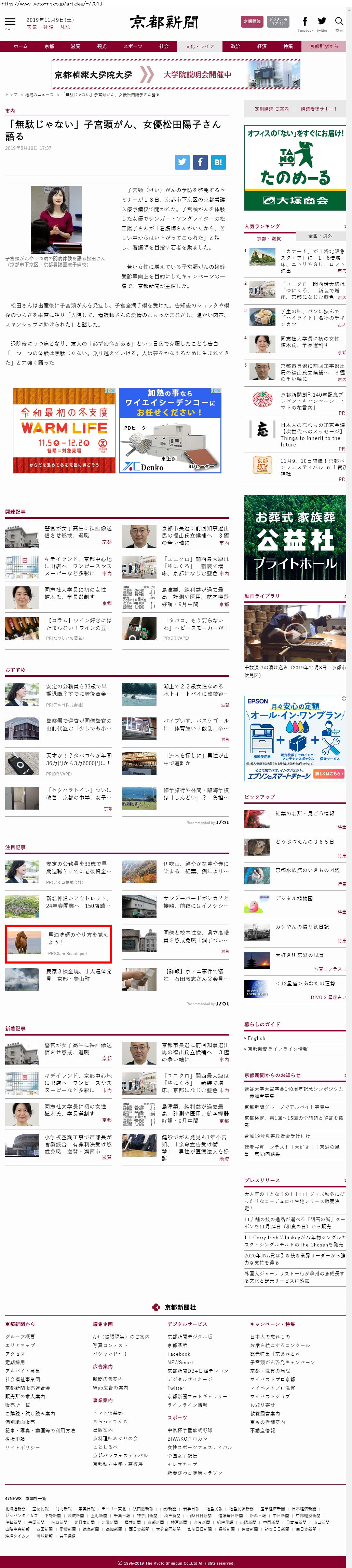Switch to the 滋賀 navigation tab
This screenshot has height=1568, width=352.
(76, 46)
